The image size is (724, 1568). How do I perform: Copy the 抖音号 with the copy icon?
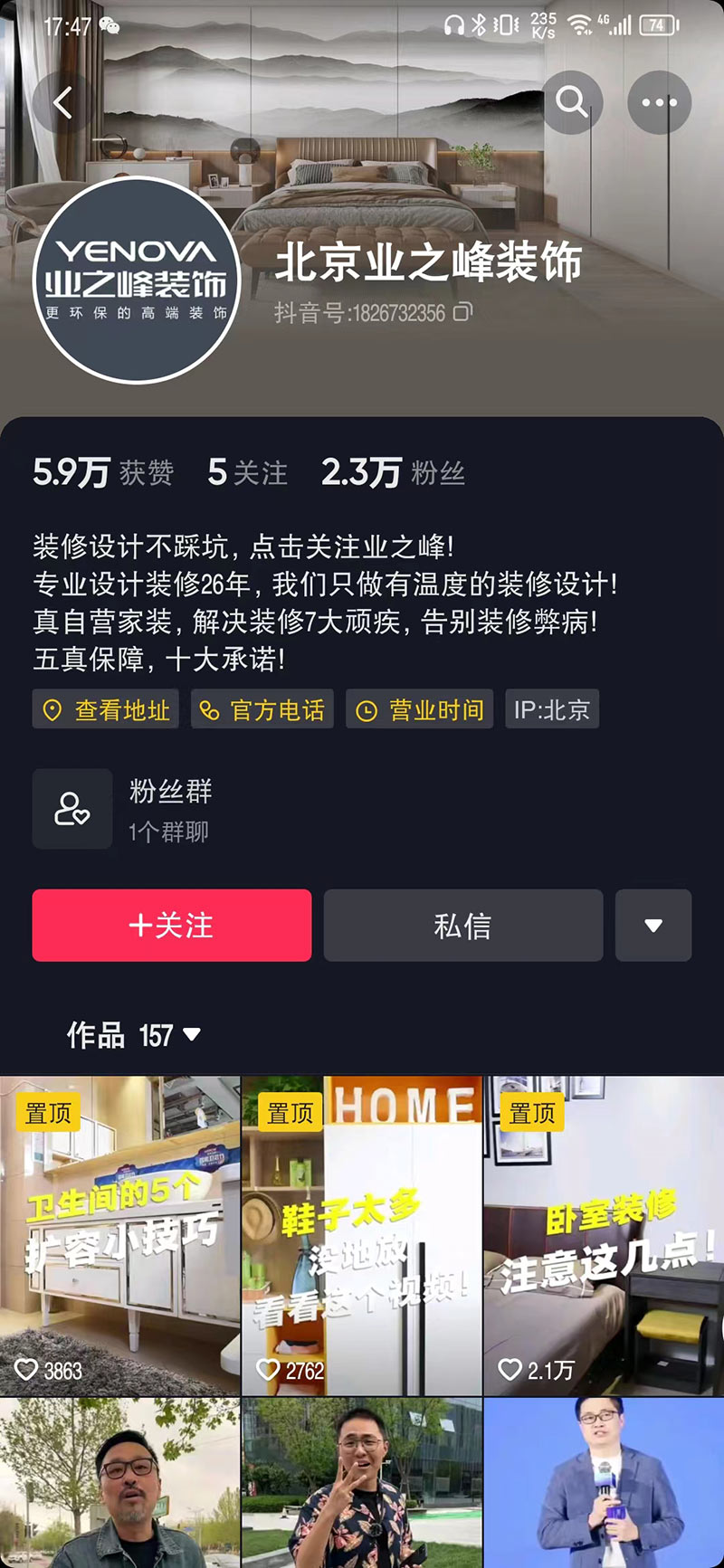pyautogui.click(x=462, y=312)
